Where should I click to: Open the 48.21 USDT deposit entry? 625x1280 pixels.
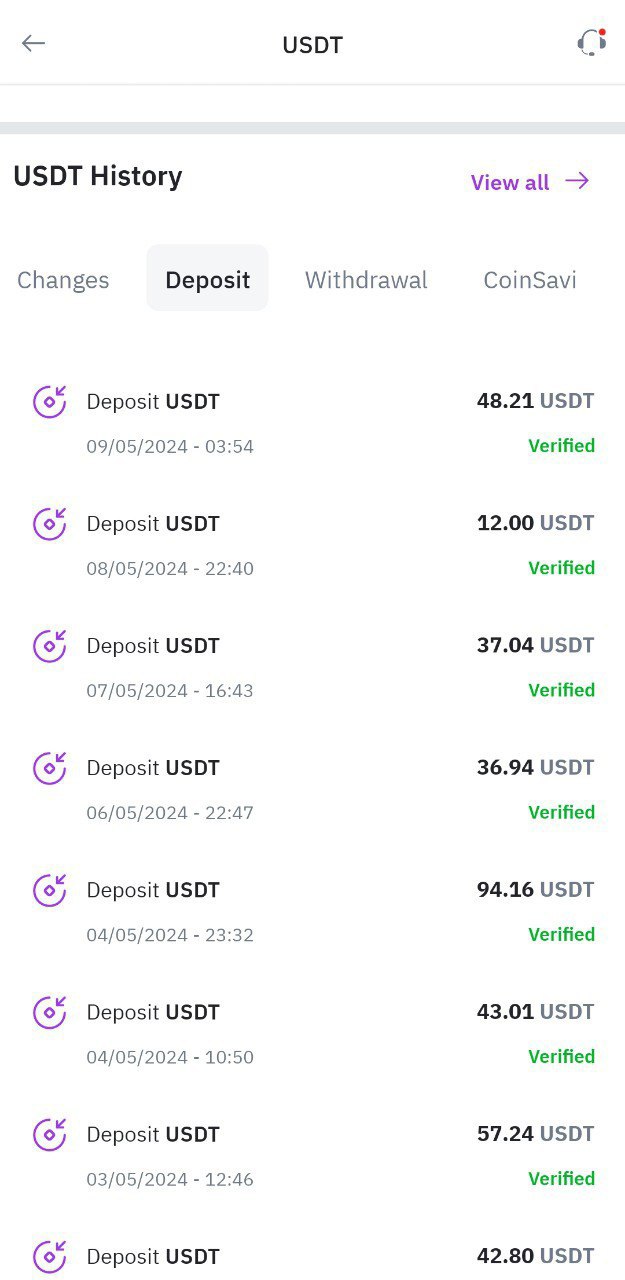tap(312, 423)
